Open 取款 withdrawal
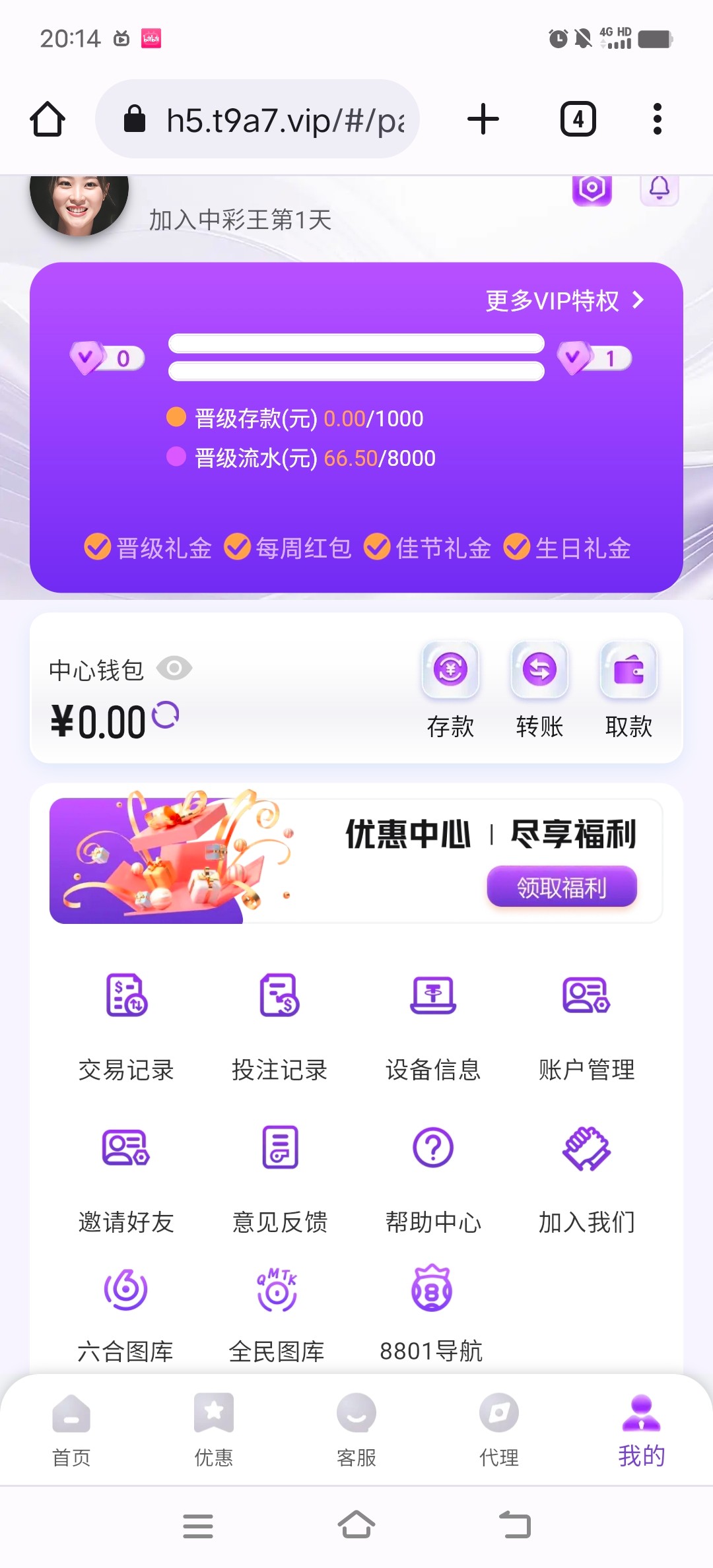 tap(628, 690)
